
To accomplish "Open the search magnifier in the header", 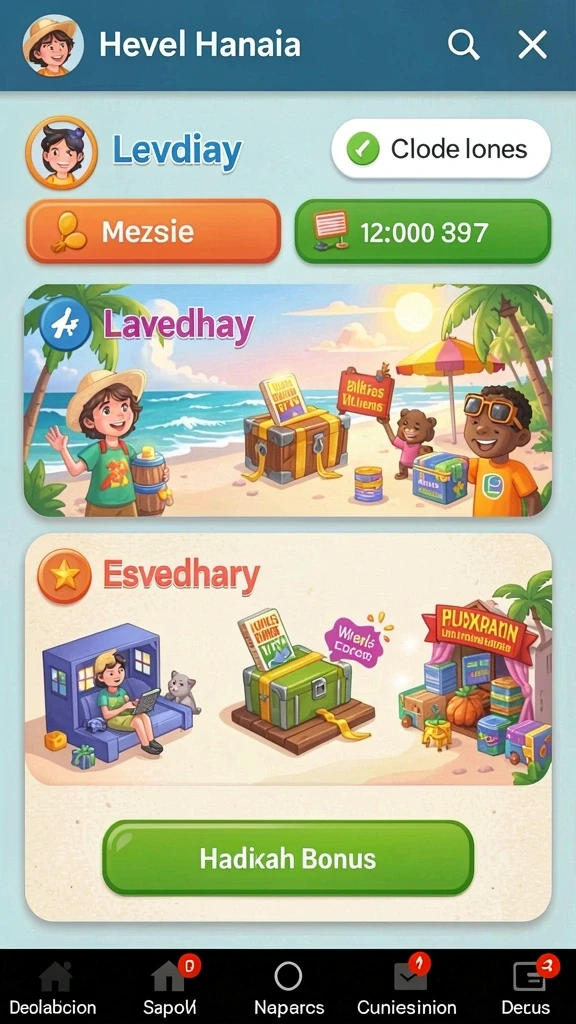I will pos(463,45).
